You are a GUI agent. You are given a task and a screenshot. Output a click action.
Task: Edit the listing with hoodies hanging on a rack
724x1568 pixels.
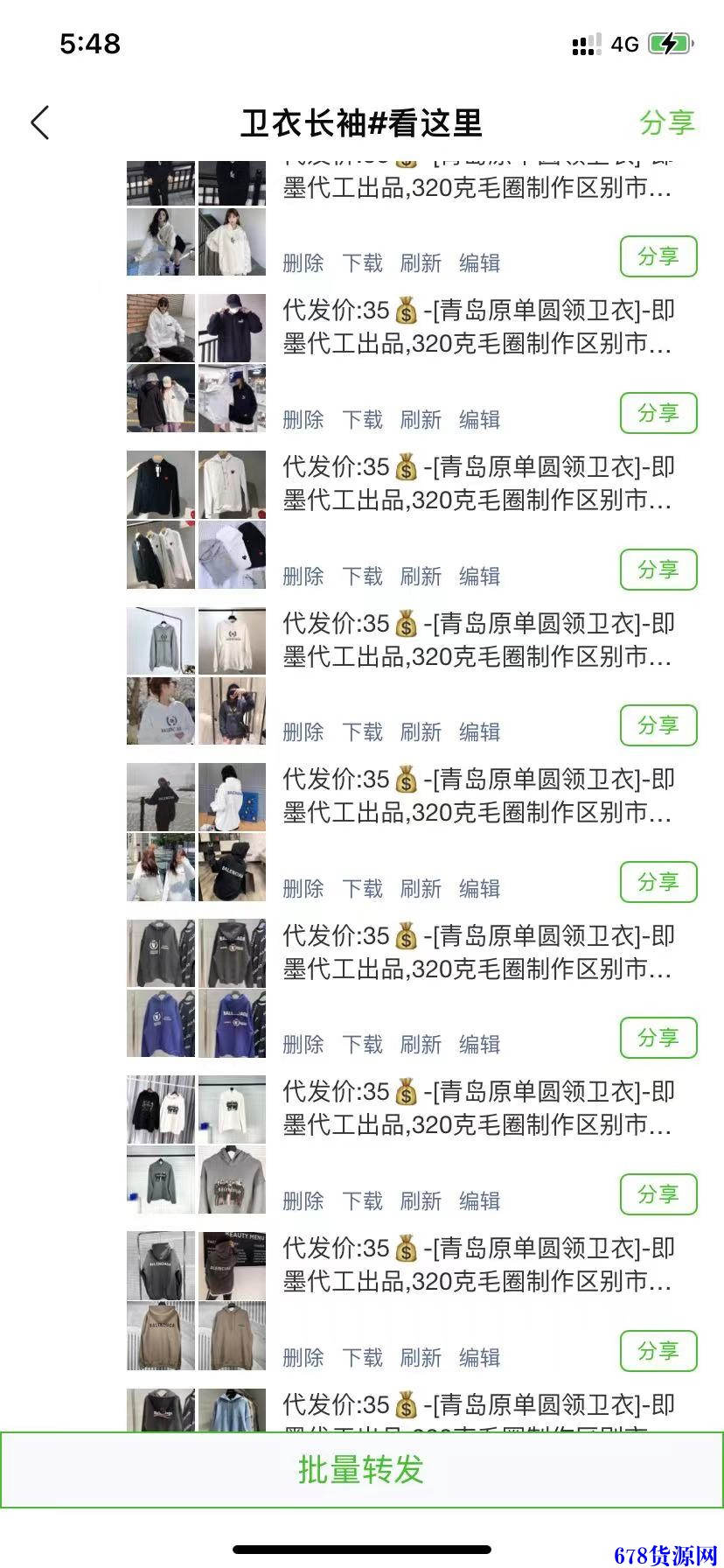[479, 1200]
